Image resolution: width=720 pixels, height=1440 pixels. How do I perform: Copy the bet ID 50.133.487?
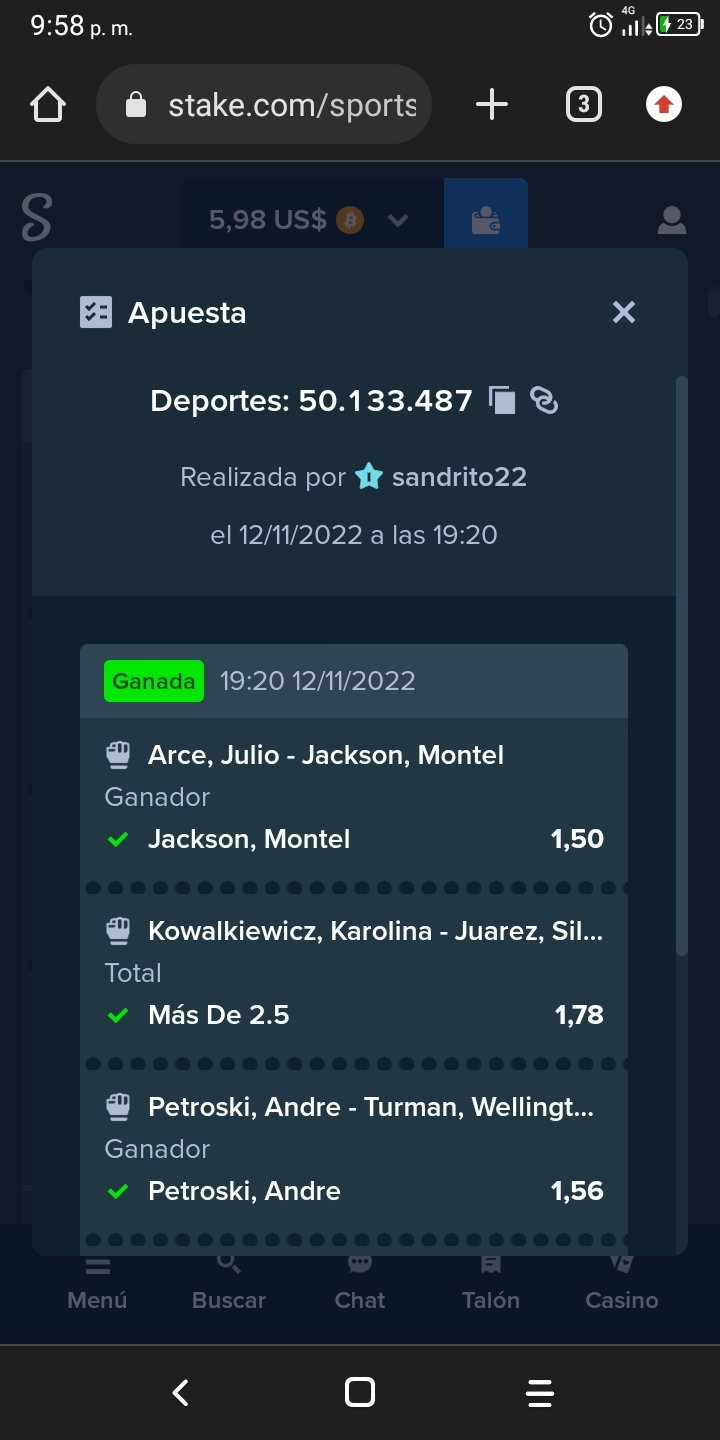(502, 401)
